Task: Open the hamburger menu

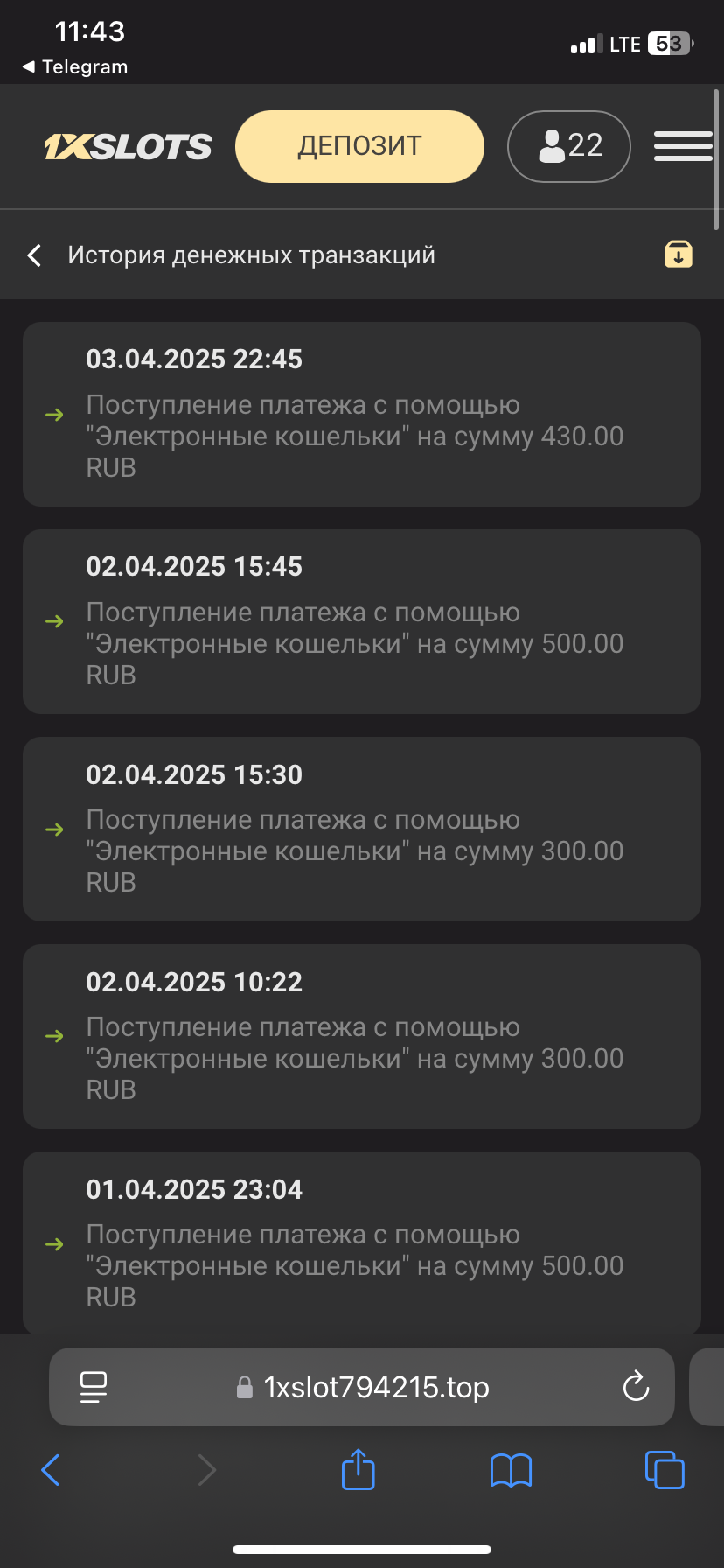Action: click(683, 146)
